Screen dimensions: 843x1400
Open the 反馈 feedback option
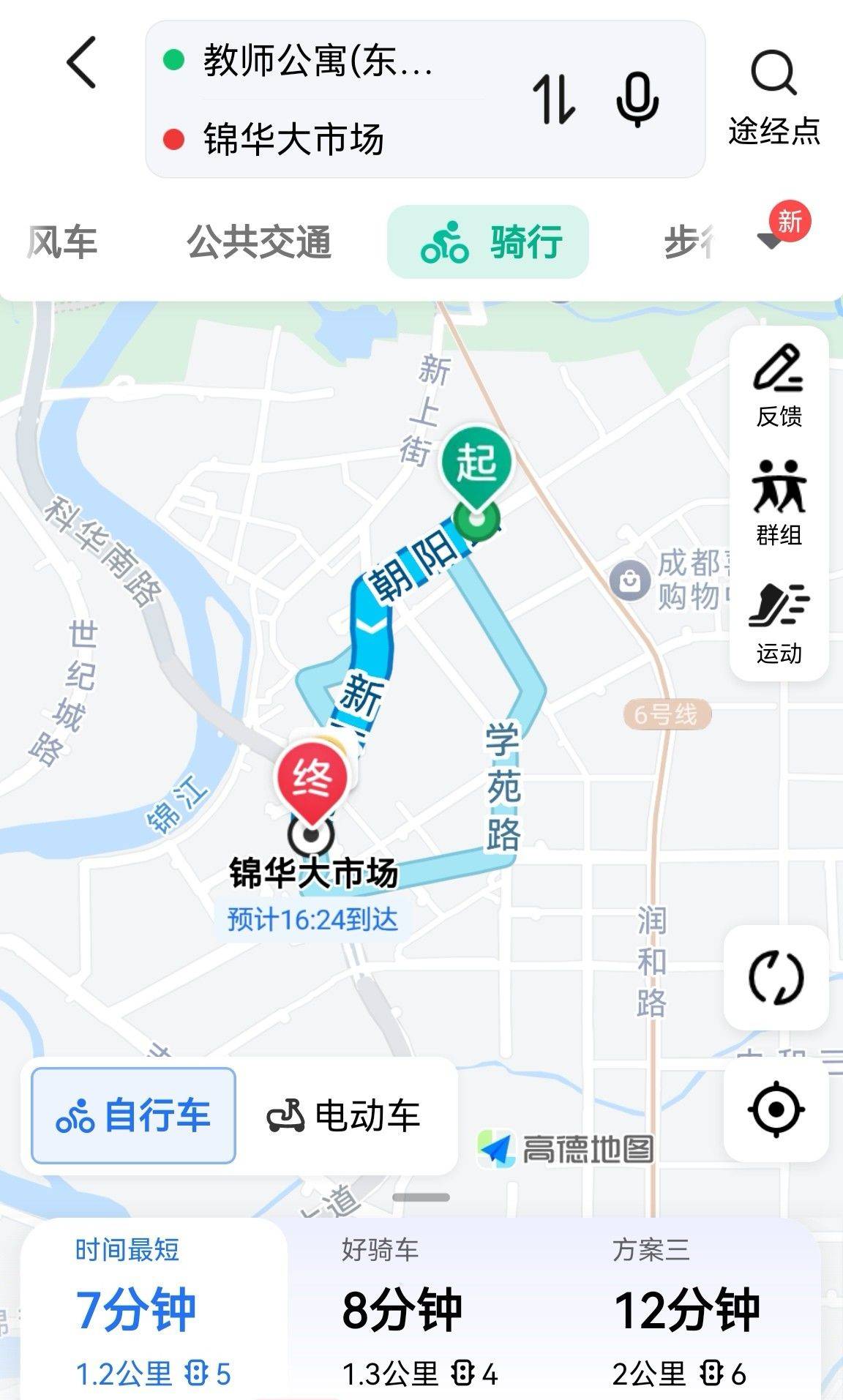coord(779,386)
